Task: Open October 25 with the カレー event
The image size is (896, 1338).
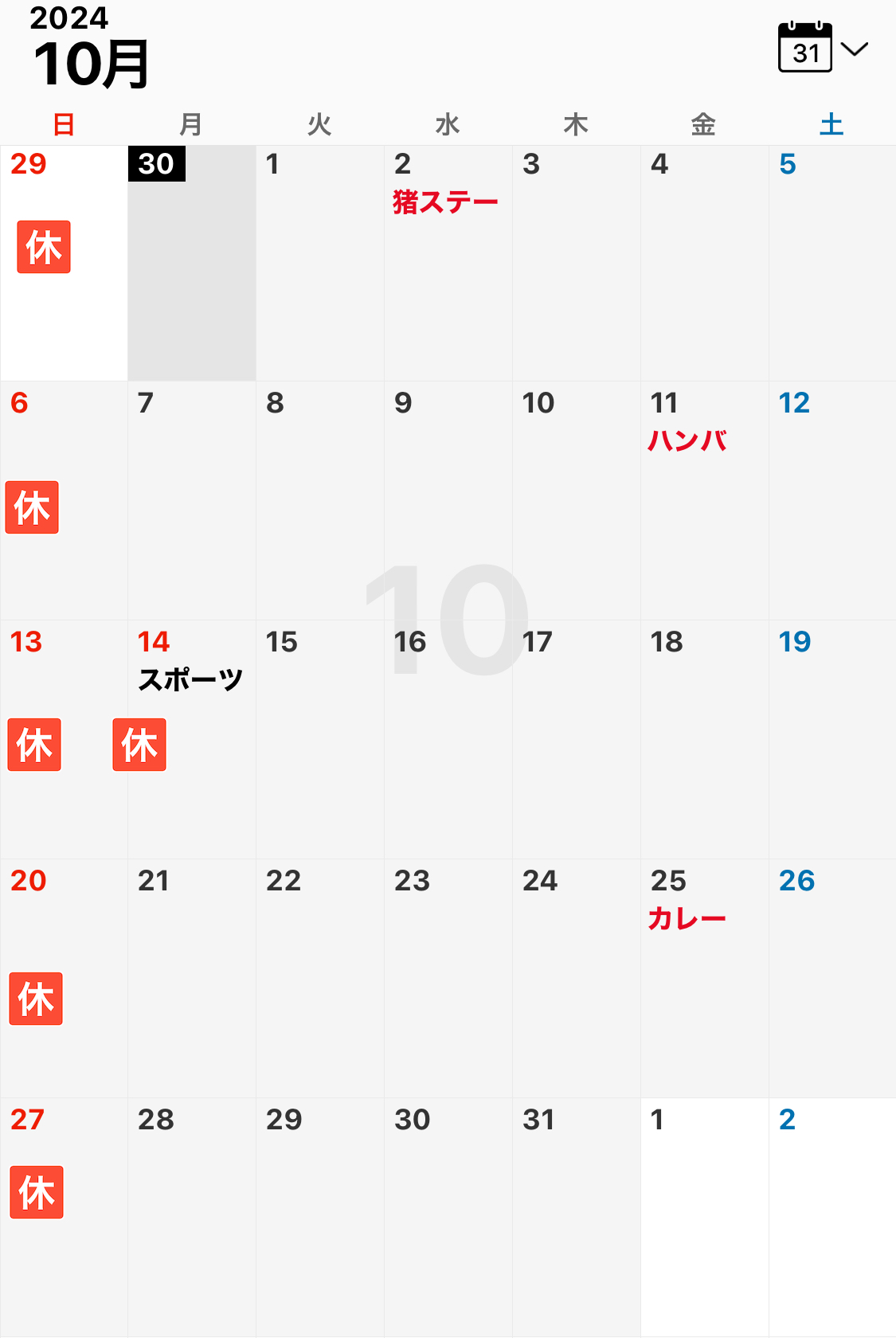Action: pyautogui.click(x=704, y=978)
